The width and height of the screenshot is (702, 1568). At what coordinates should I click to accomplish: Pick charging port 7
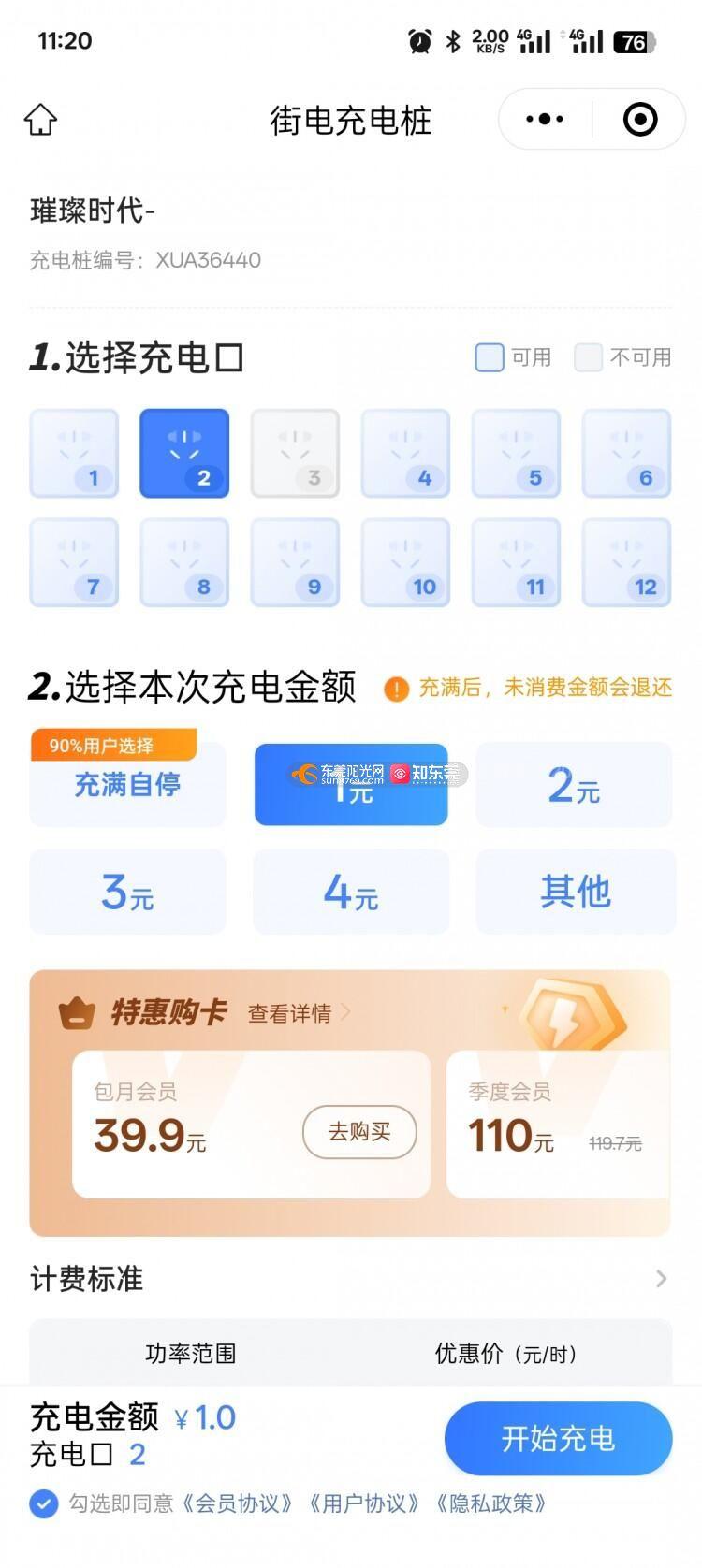(74, 562)
